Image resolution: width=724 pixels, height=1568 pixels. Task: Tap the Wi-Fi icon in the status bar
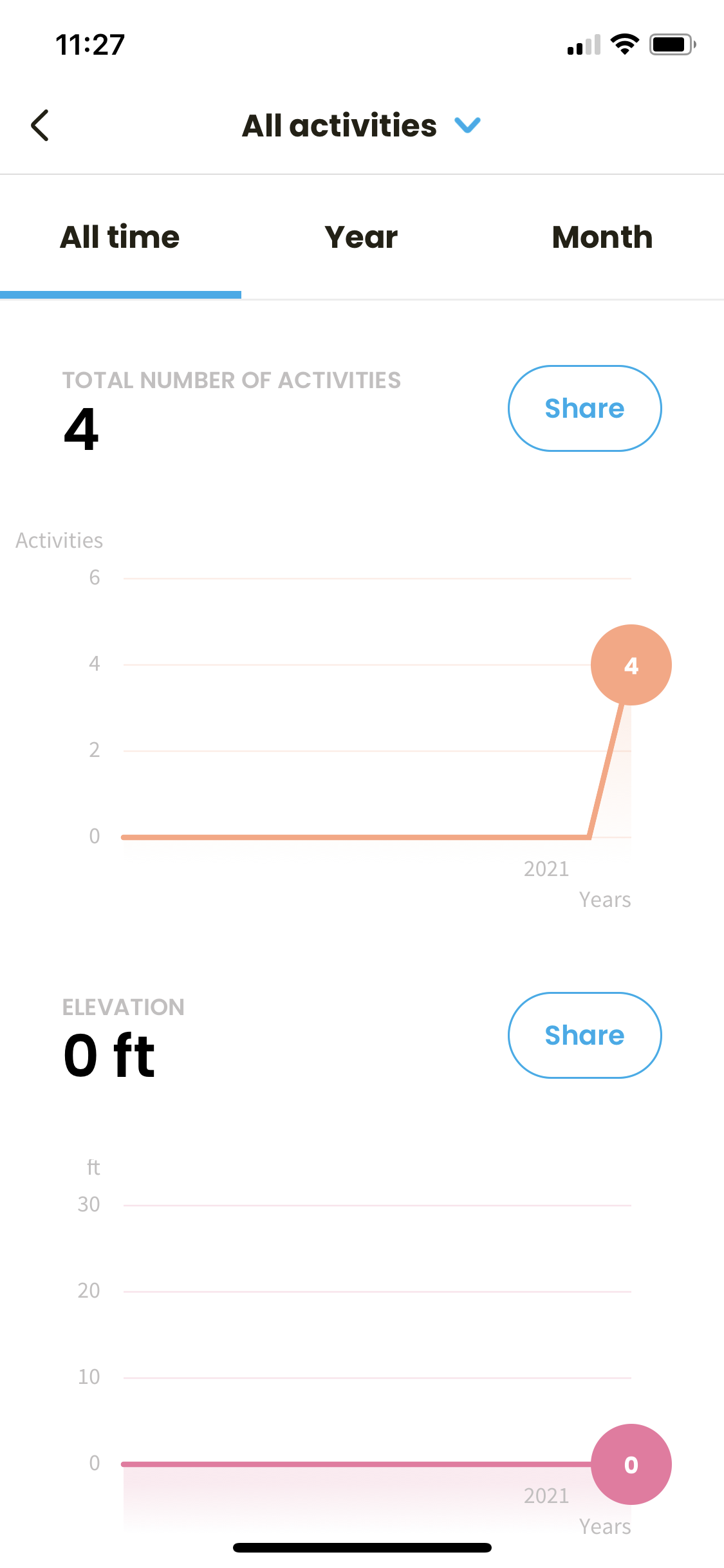point(623,44)
